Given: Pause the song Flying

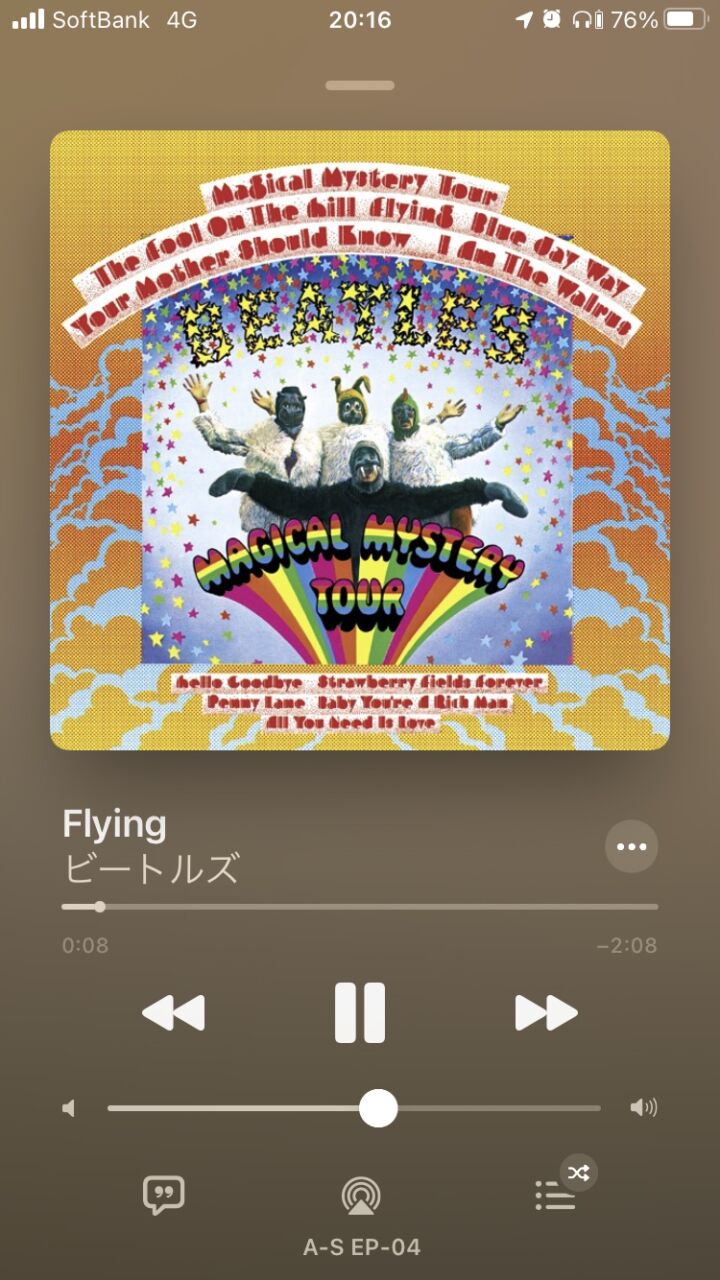Looking at the screenshot, I should [x=359, y=1013].
